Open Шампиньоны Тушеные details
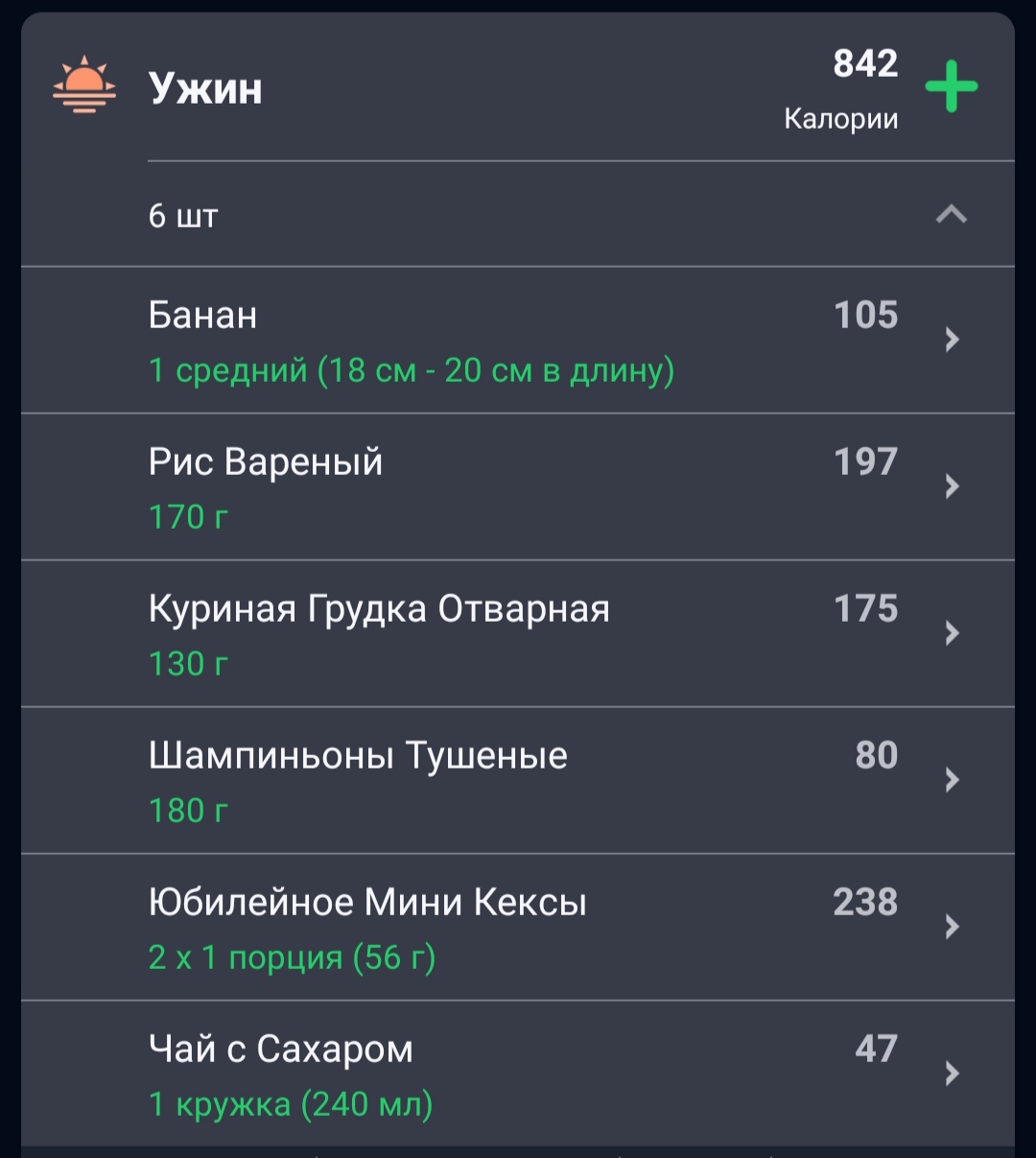Screen dimensions: 1036x1158 (518, 781)
